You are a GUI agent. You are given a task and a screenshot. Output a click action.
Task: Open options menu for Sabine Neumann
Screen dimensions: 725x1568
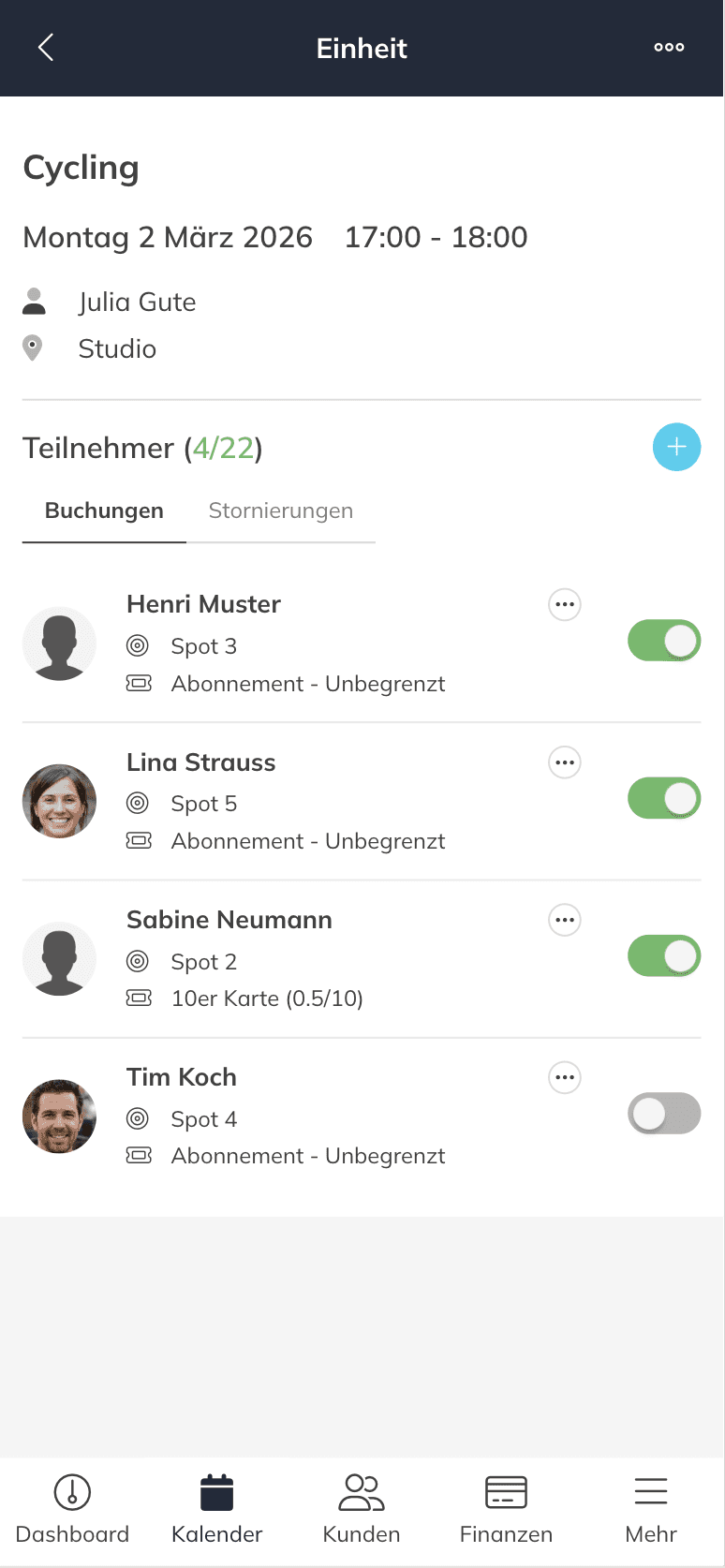[564, 919]
